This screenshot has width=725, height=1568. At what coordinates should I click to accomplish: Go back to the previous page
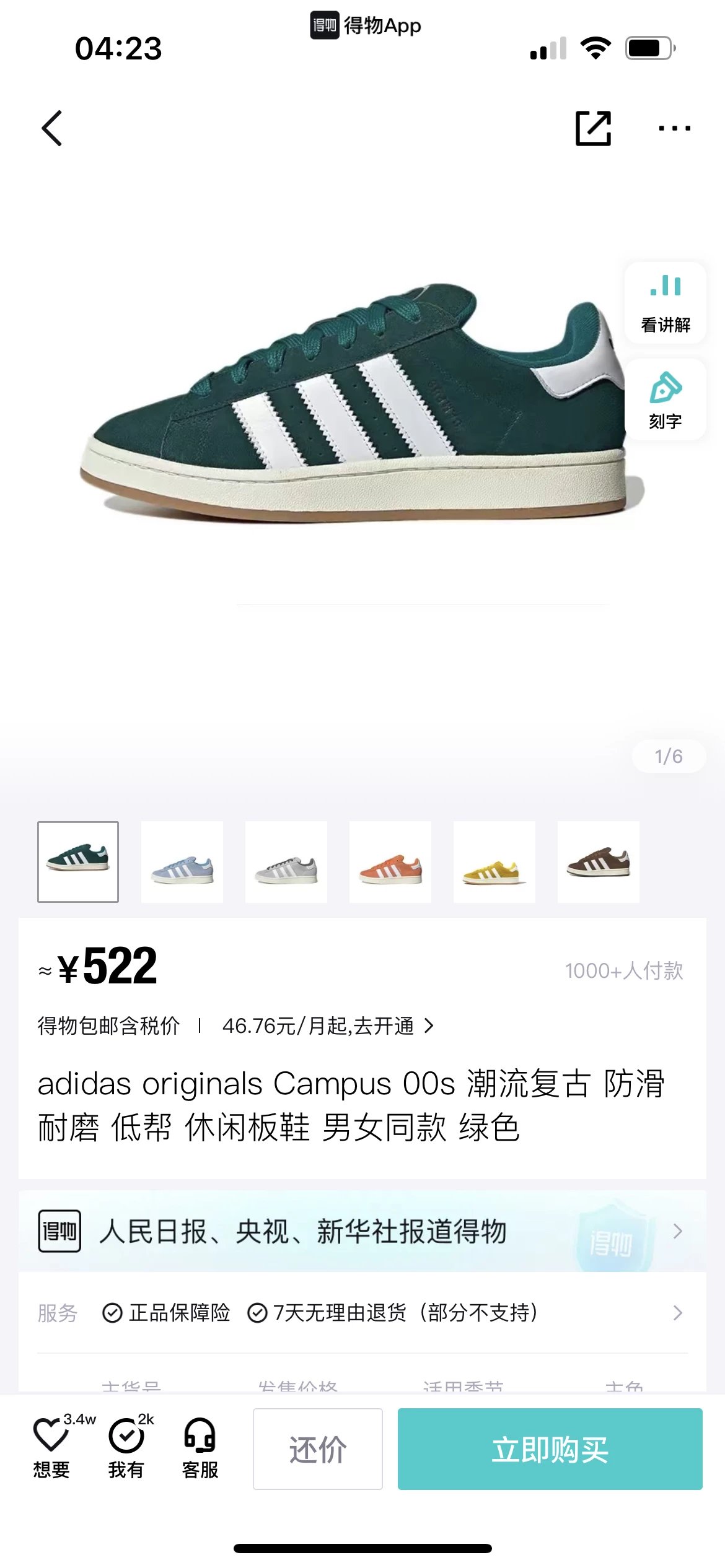pos(52,128)
